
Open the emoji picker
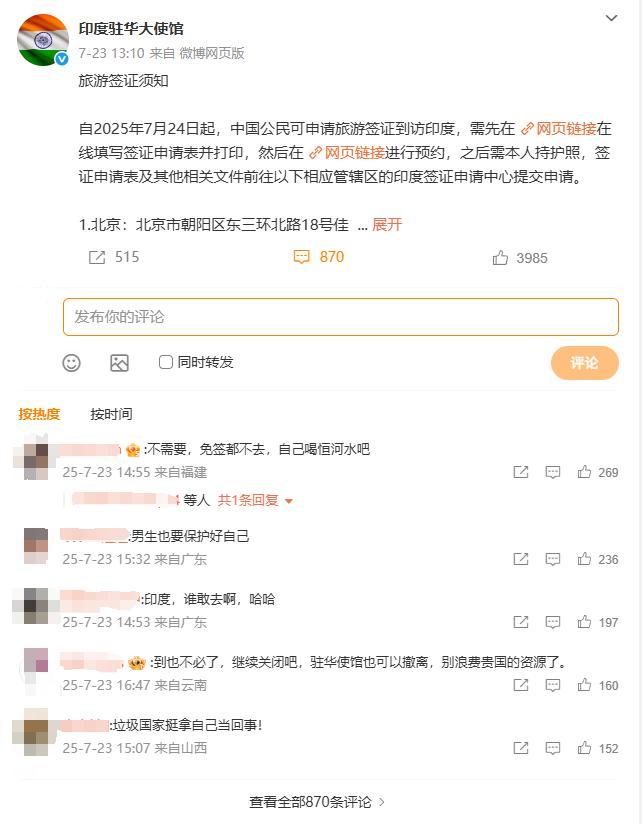click(72, 363)
